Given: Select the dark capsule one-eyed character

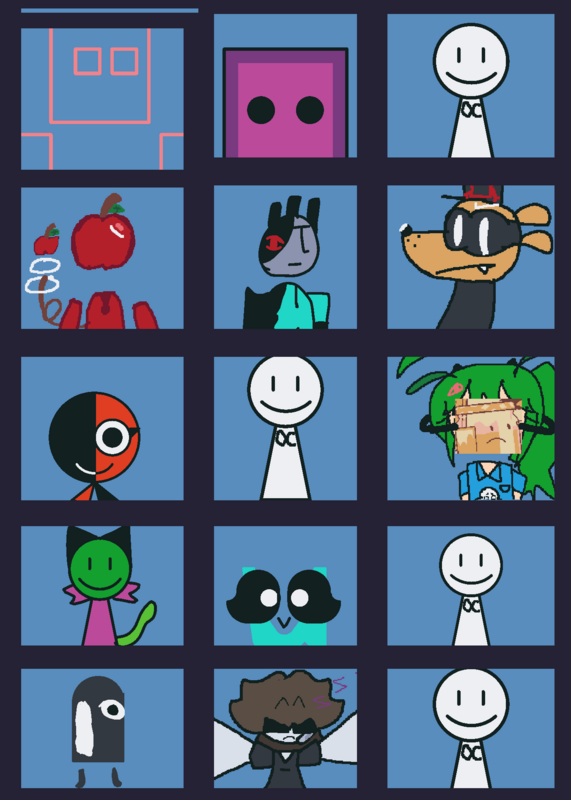Looking at the screenshot, I should pyautogui.click(x=102, y=728).
